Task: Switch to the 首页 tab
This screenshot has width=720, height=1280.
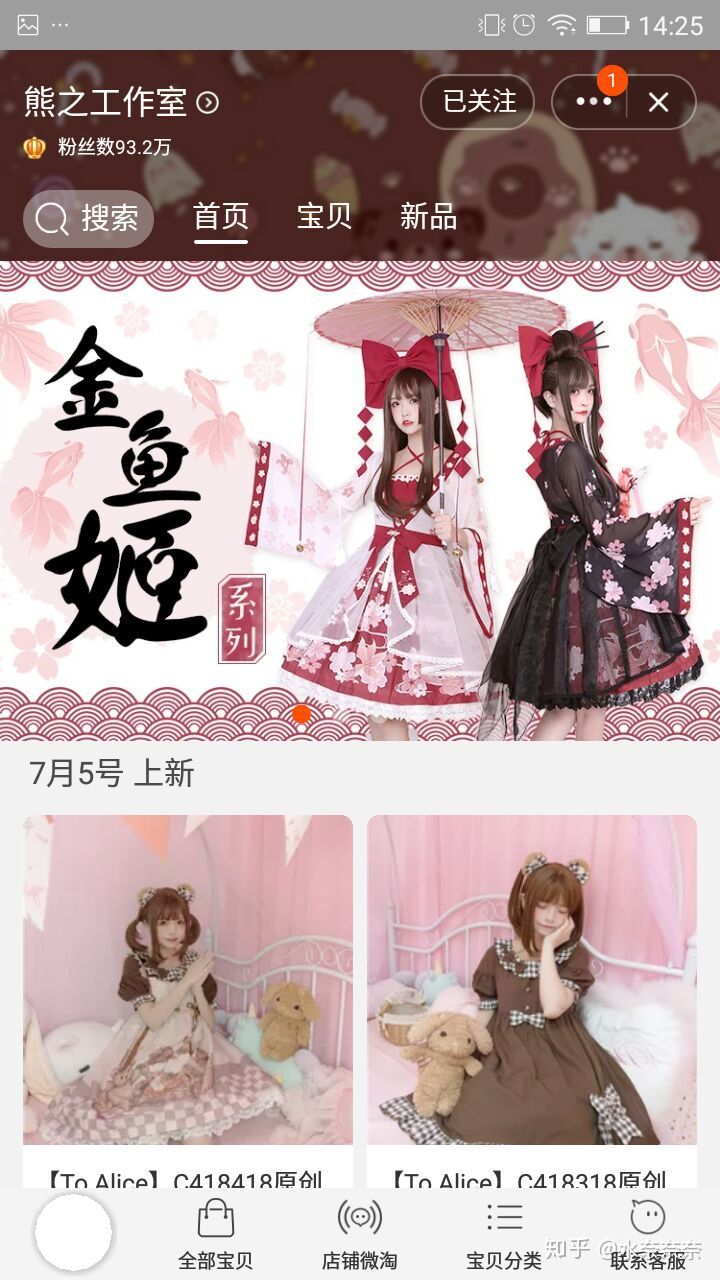Action: pyautogui.click(x=220, y=217)
